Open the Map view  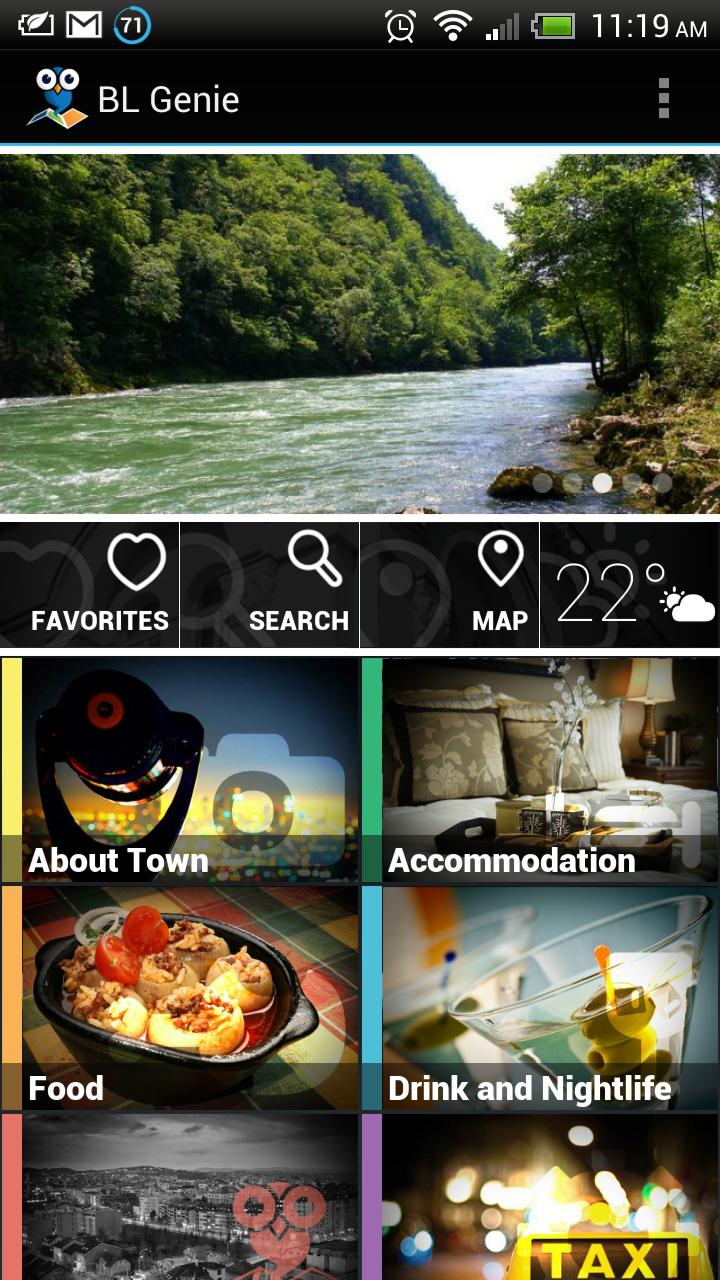coord(450,585)
